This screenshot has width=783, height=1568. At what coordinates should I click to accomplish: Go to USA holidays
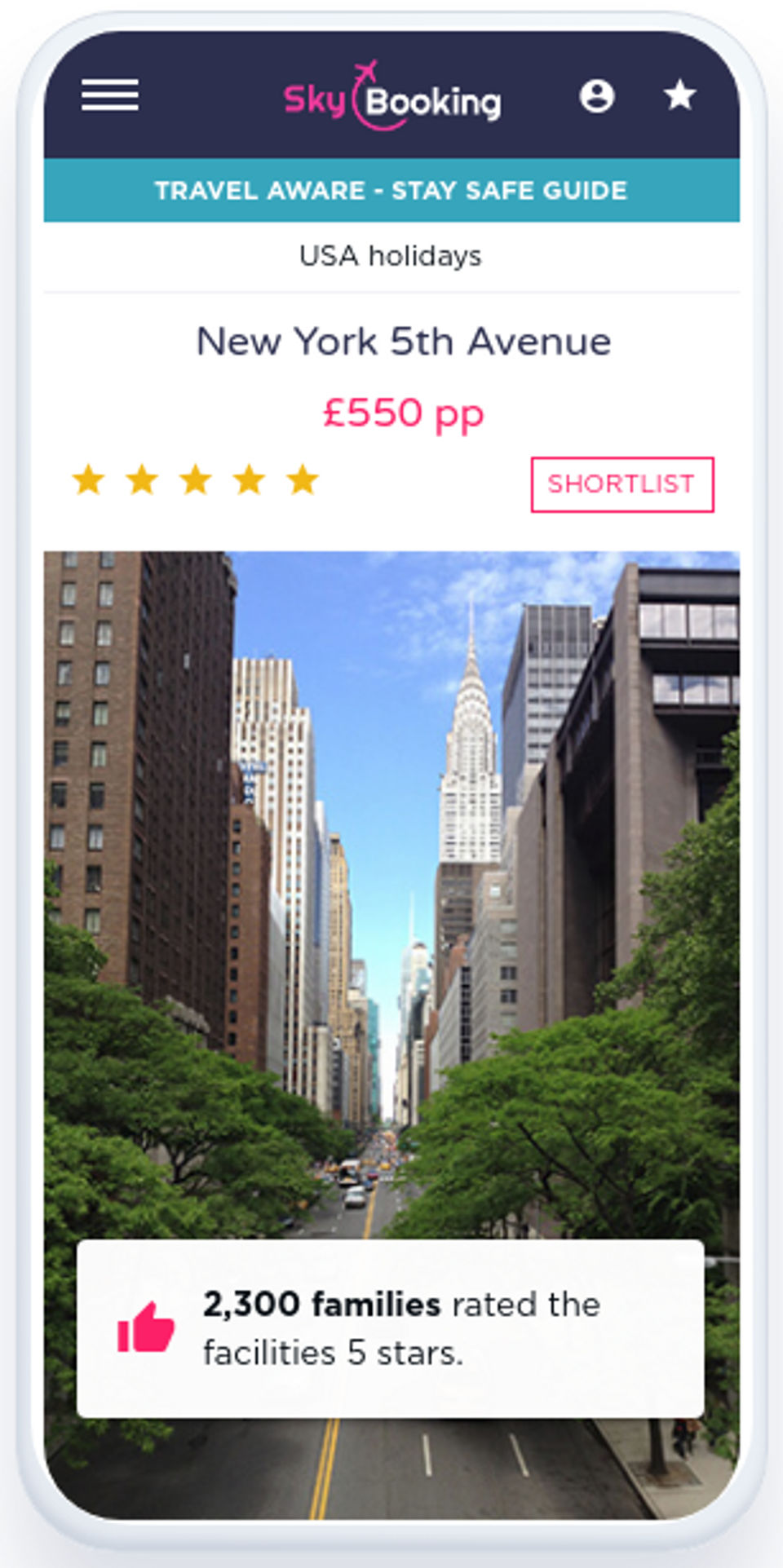391,256
